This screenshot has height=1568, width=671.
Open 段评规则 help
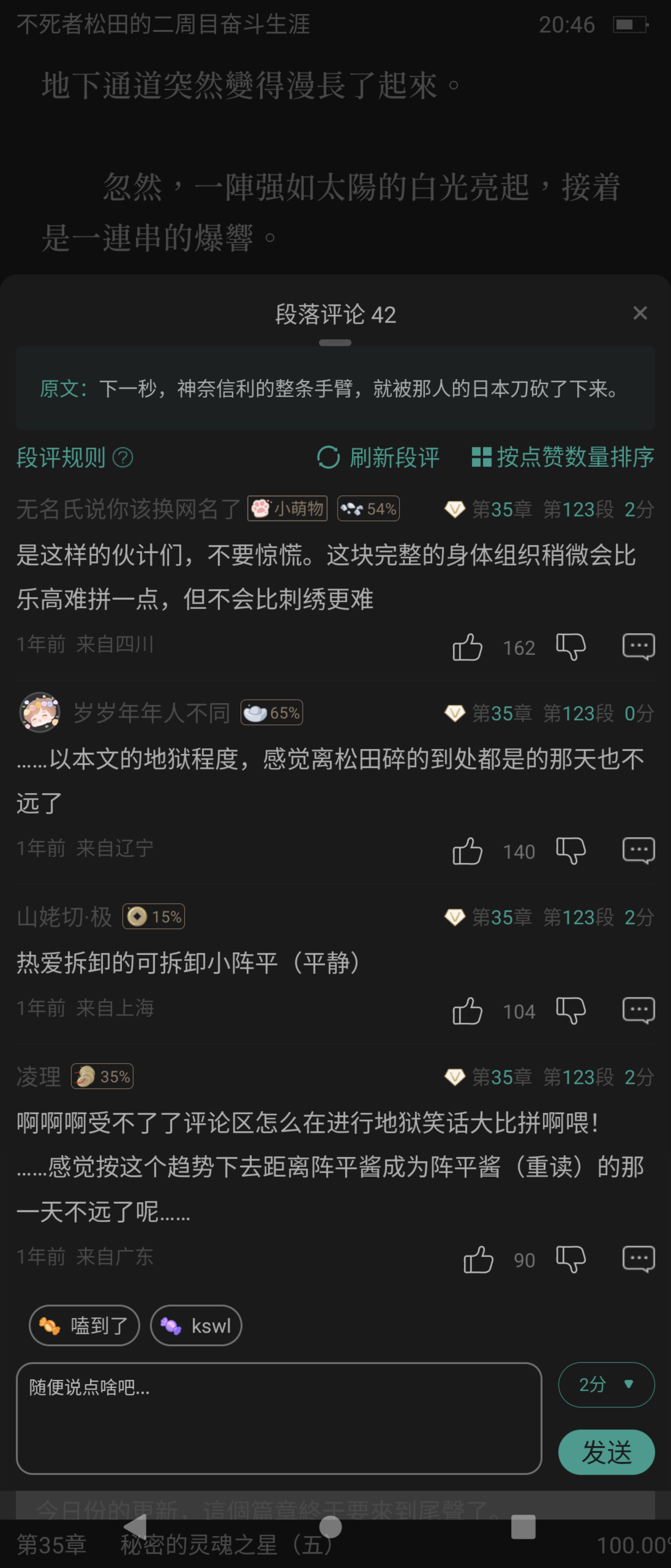(x=73, y=457)
